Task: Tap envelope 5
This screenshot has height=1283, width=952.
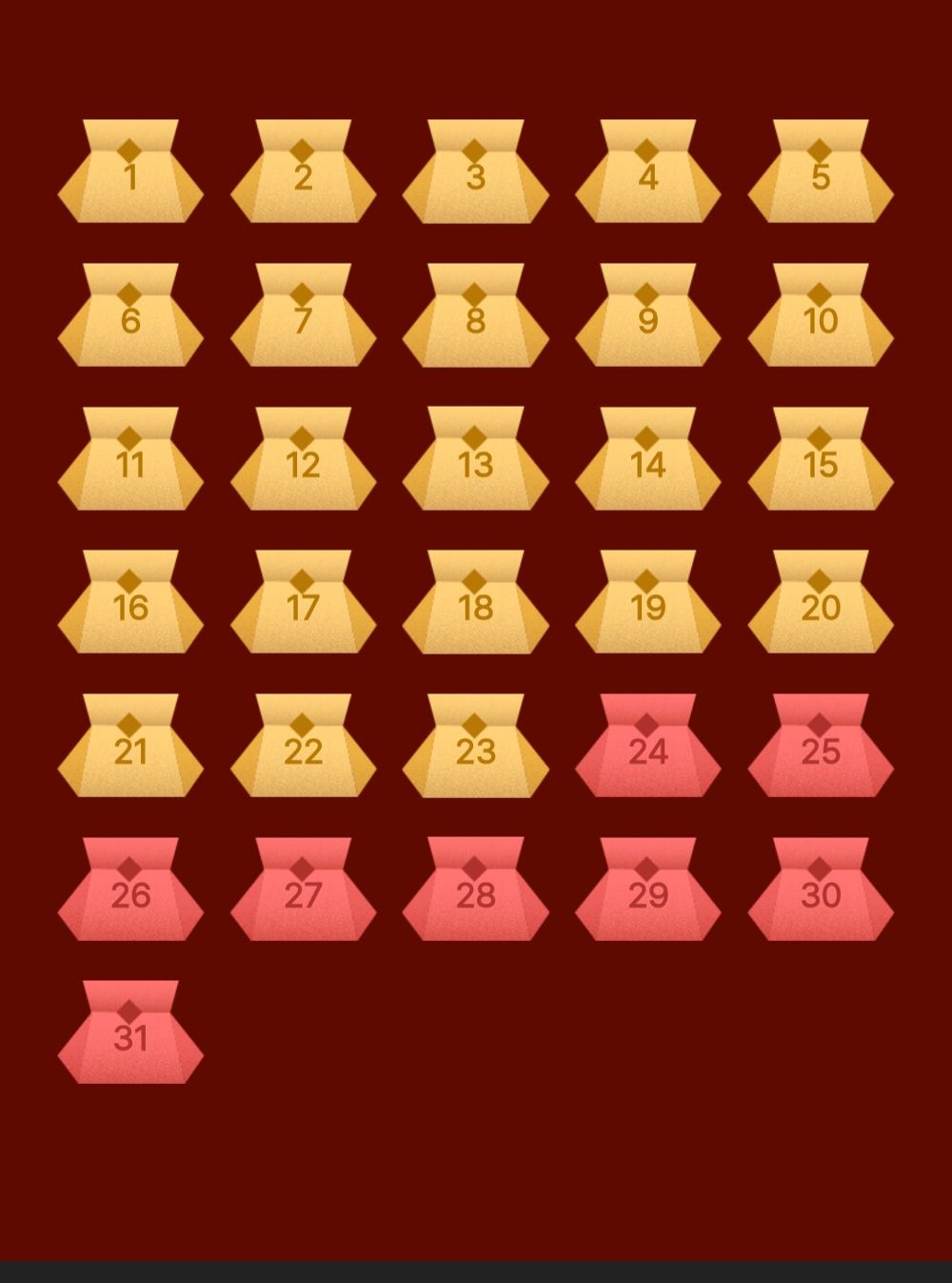Action: pyautogui.click(x=820, y=172)
